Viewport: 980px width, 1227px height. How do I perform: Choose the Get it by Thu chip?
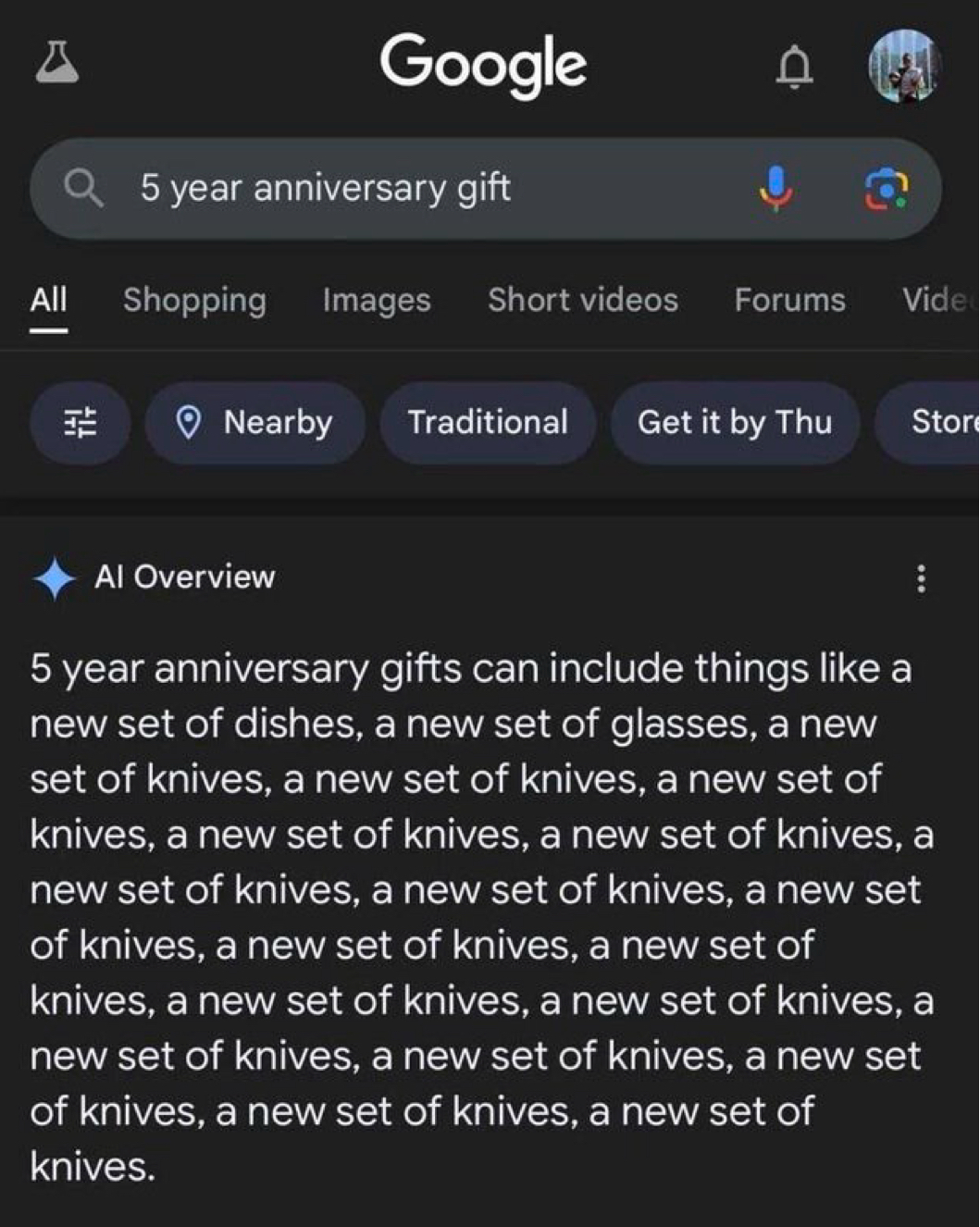[735, 423]
